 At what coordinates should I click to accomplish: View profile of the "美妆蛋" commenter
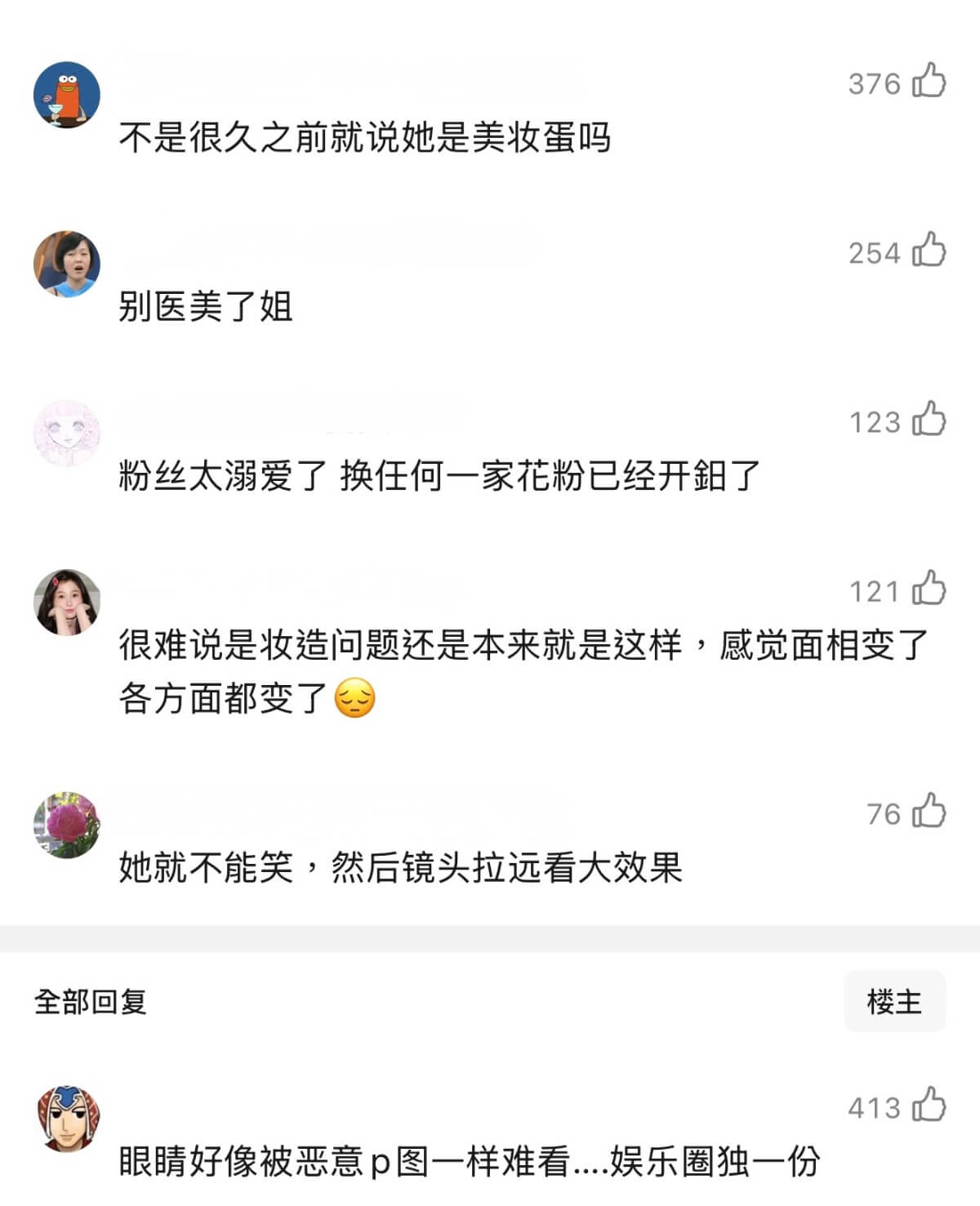(66, 95)
